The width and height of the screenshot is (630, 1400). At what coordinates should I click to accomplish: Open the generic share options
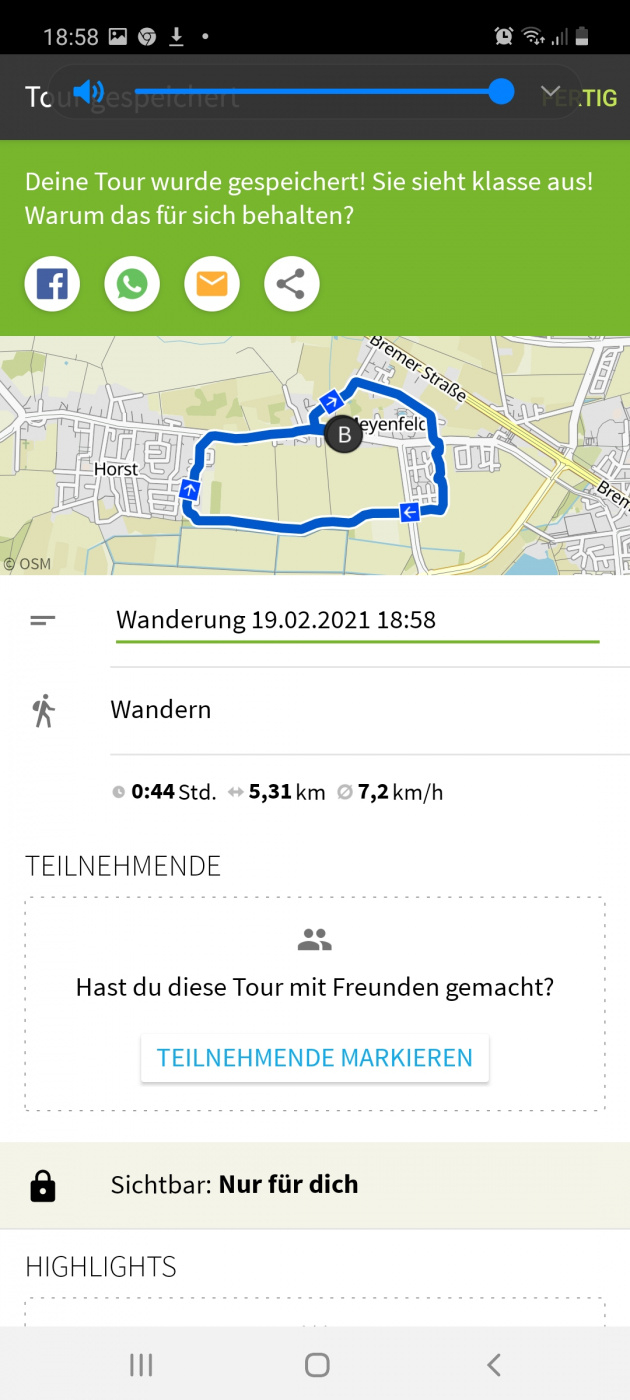[291, 285]
